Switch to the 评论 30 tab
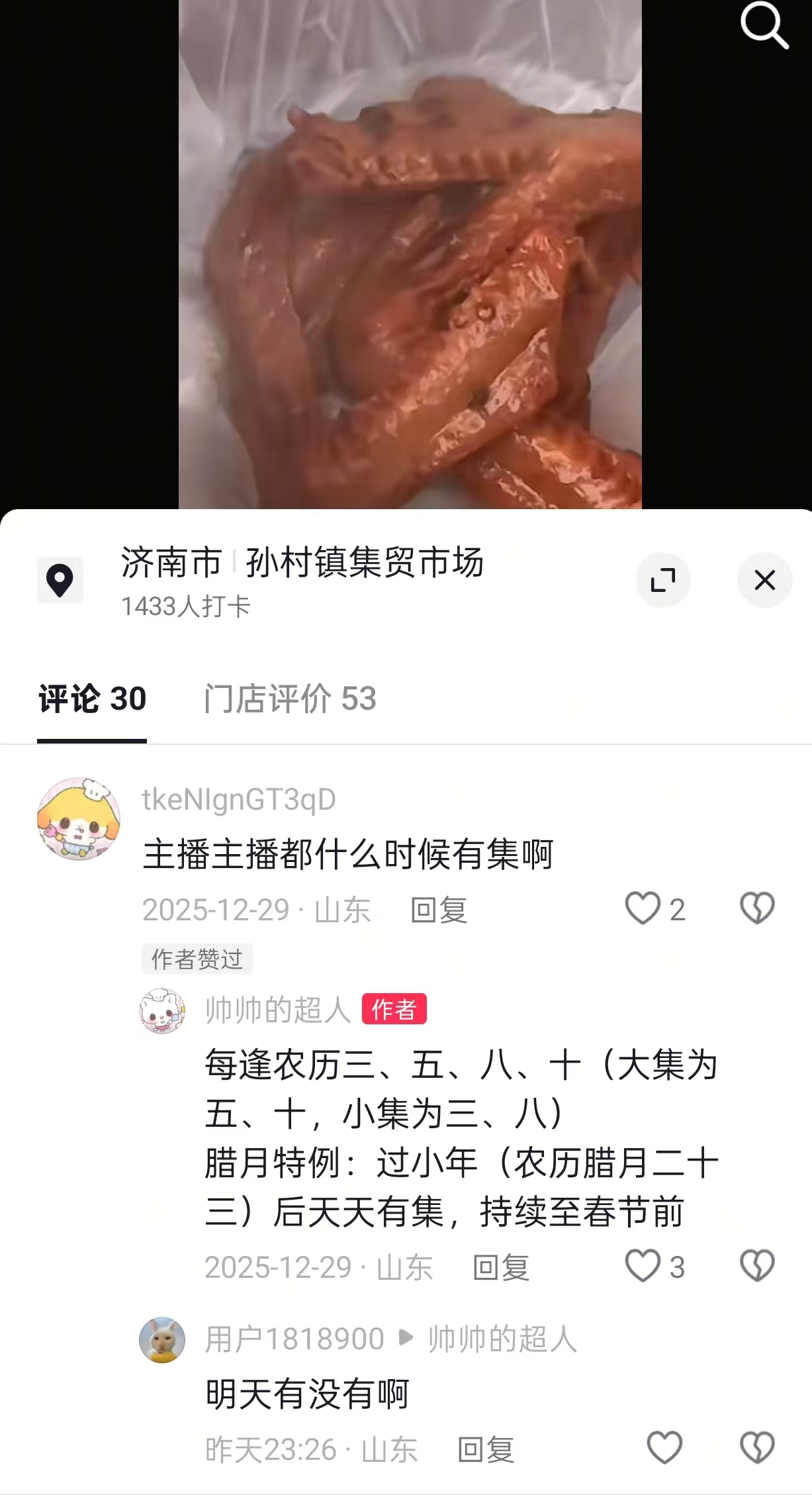Viewport: 812px width, 1495px height. coord(92,699)
